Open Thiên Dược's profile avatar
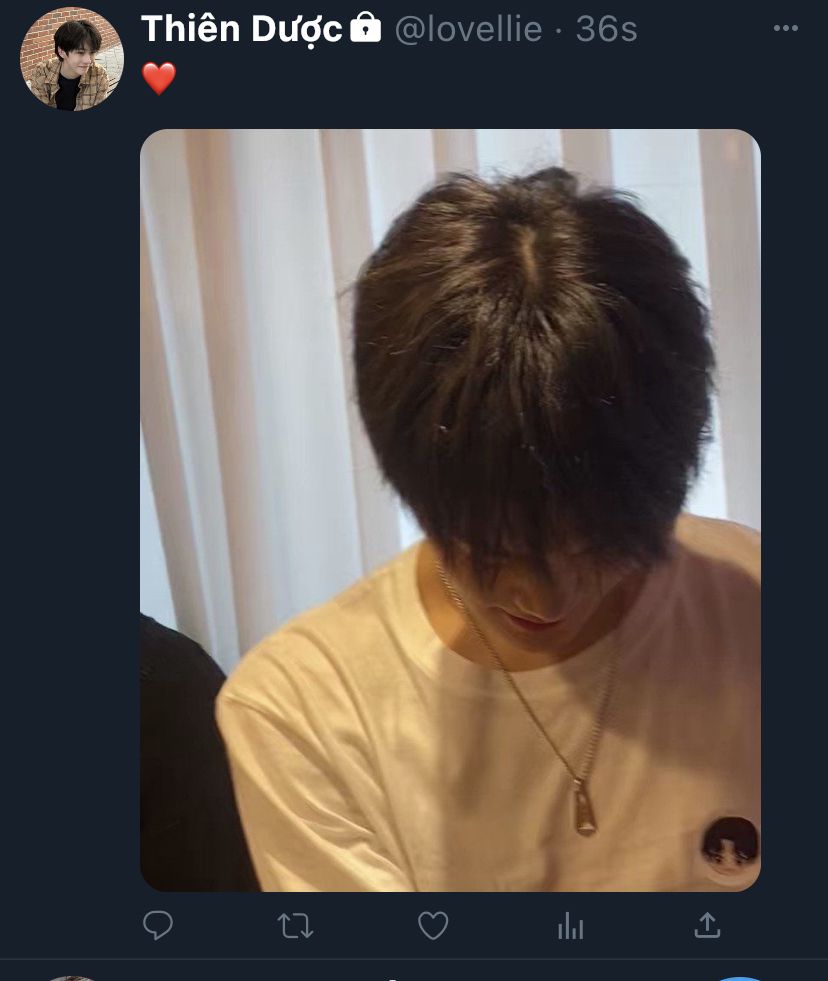Image resolution: width=828 pixels, height=981 pixels. tap(71, 59)
